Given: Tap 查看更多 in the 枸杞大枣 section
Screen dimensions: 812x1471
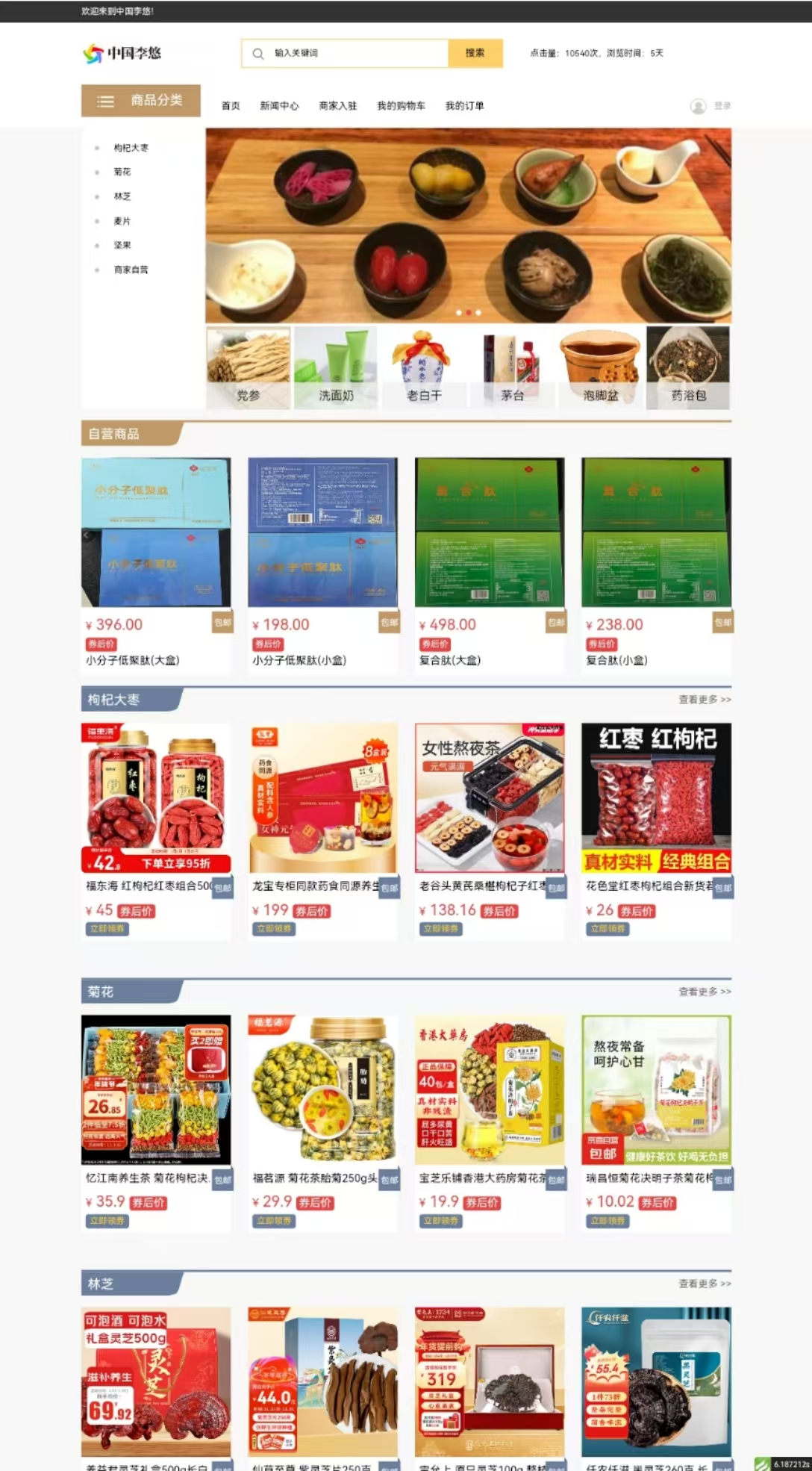Looking at the screenshot, I should (704, 700).
